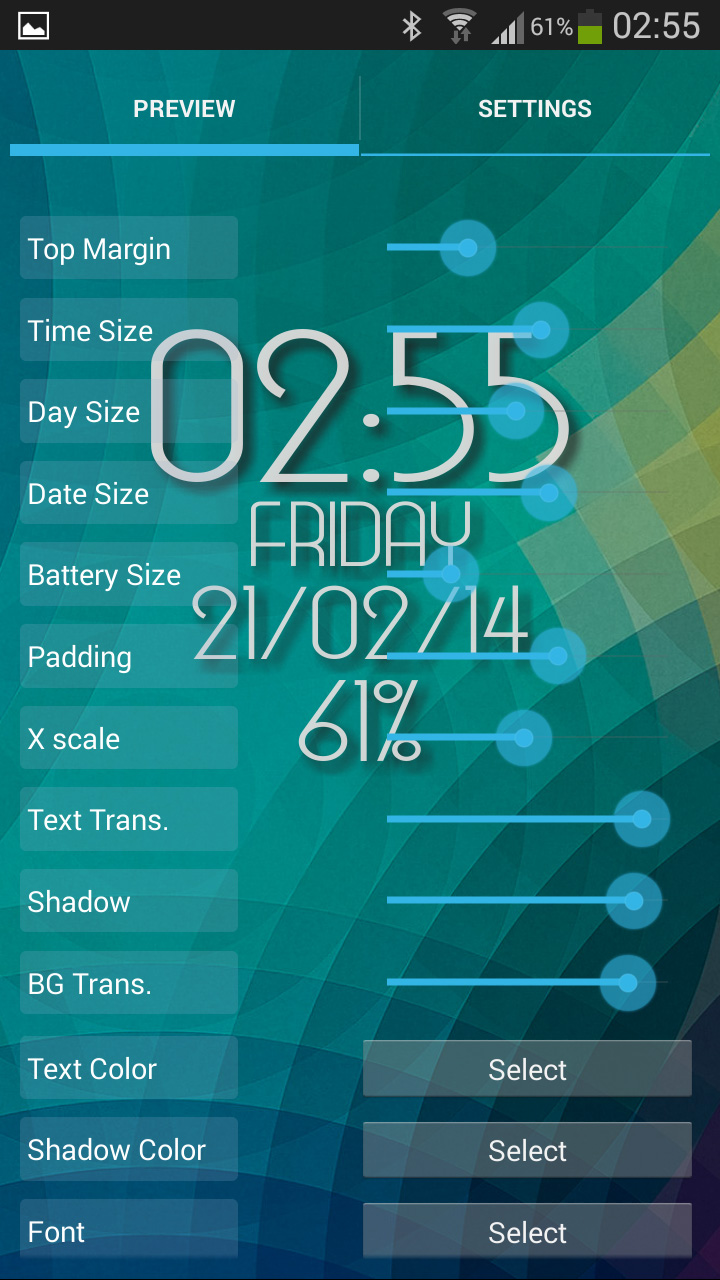Tap the X scale slider

[524, 738]
